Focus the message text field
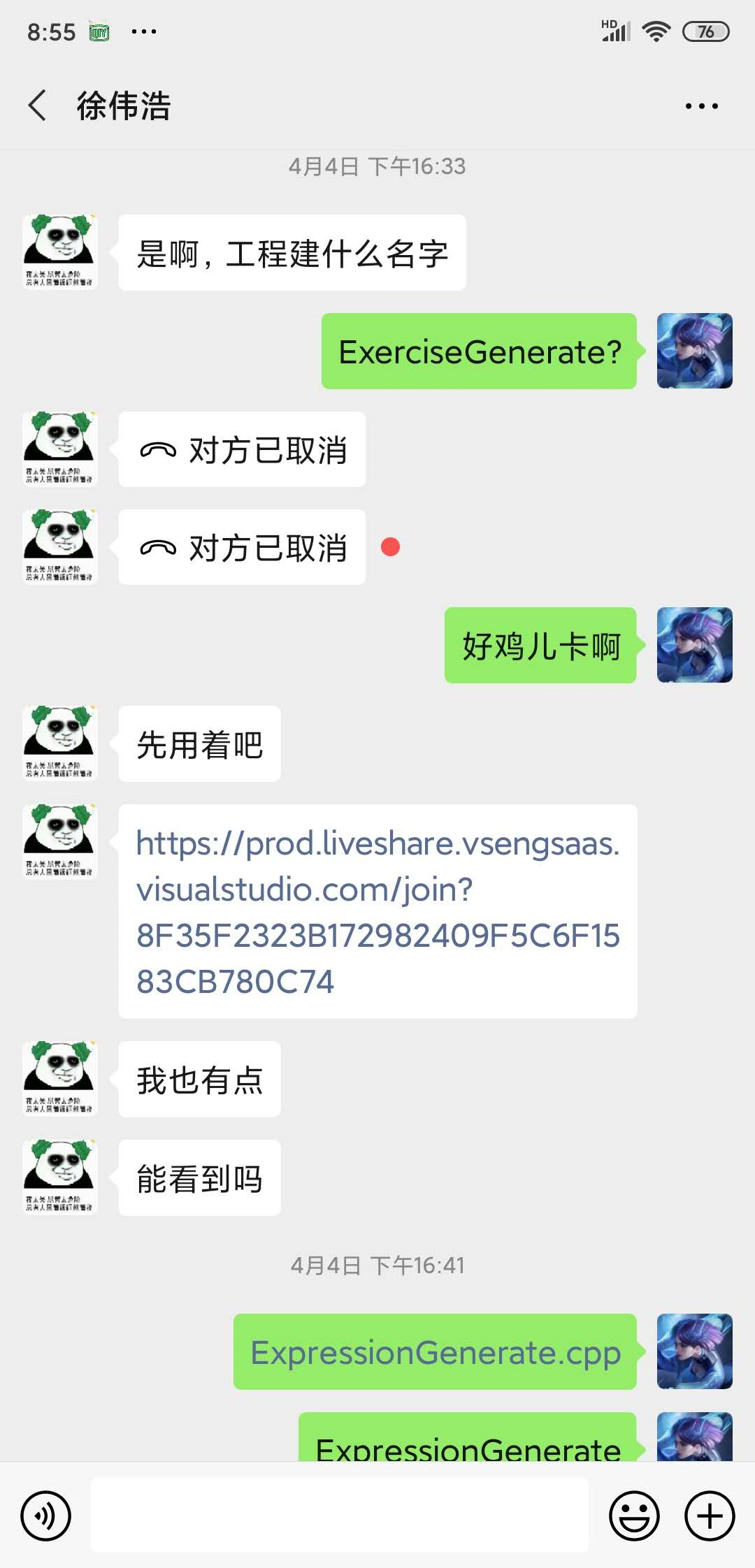This screenshot has width=755, height=1568. point(340,1515)
